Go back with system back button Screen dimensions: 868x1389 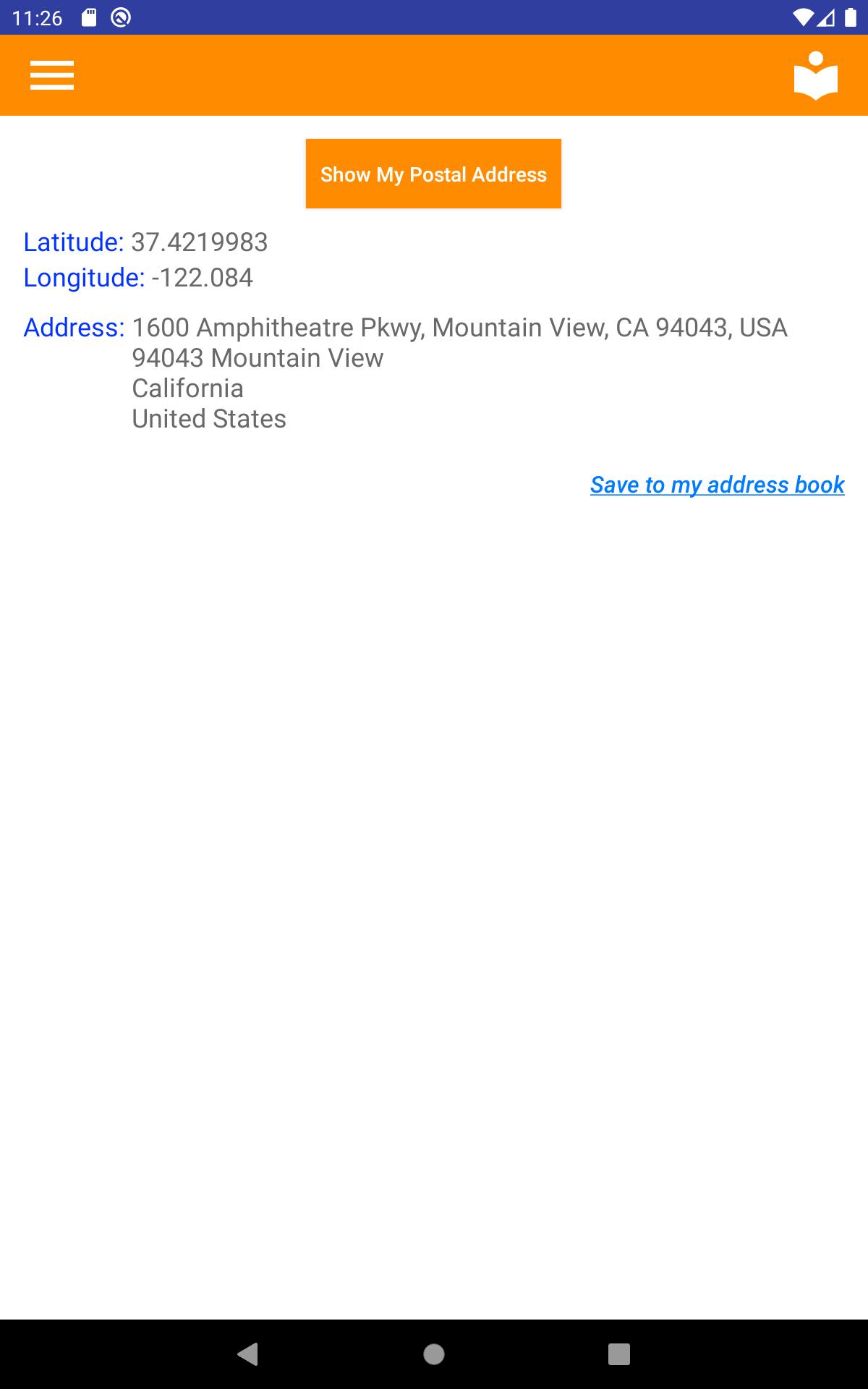coord(248,1354)
